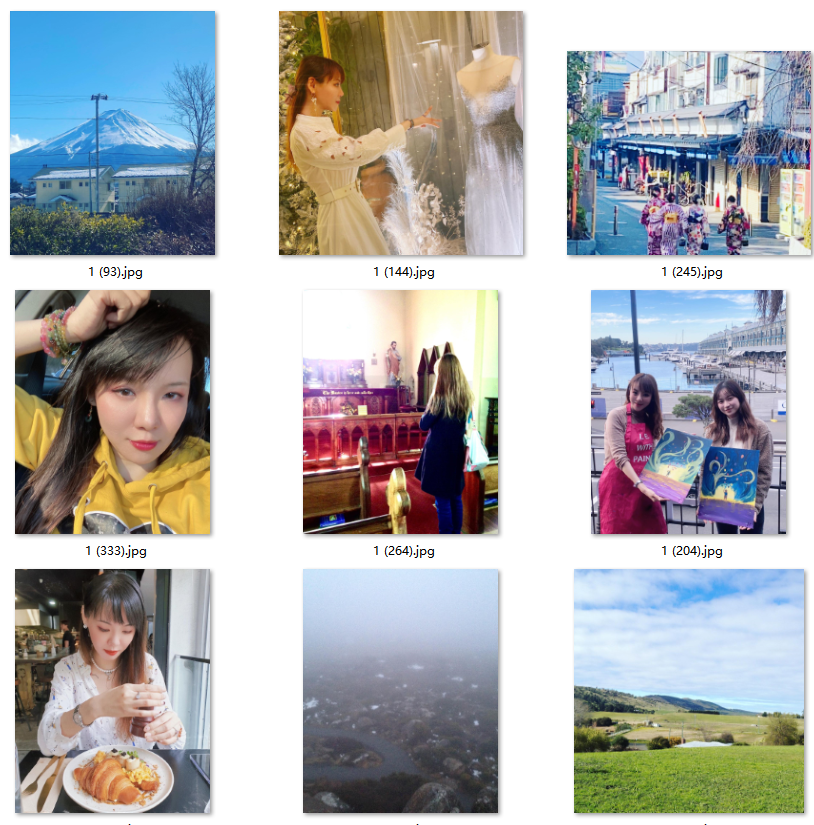This screenshot has height=825, width=814.
Task: Open the green meadow landscape tile
Action: pos(688,690)
